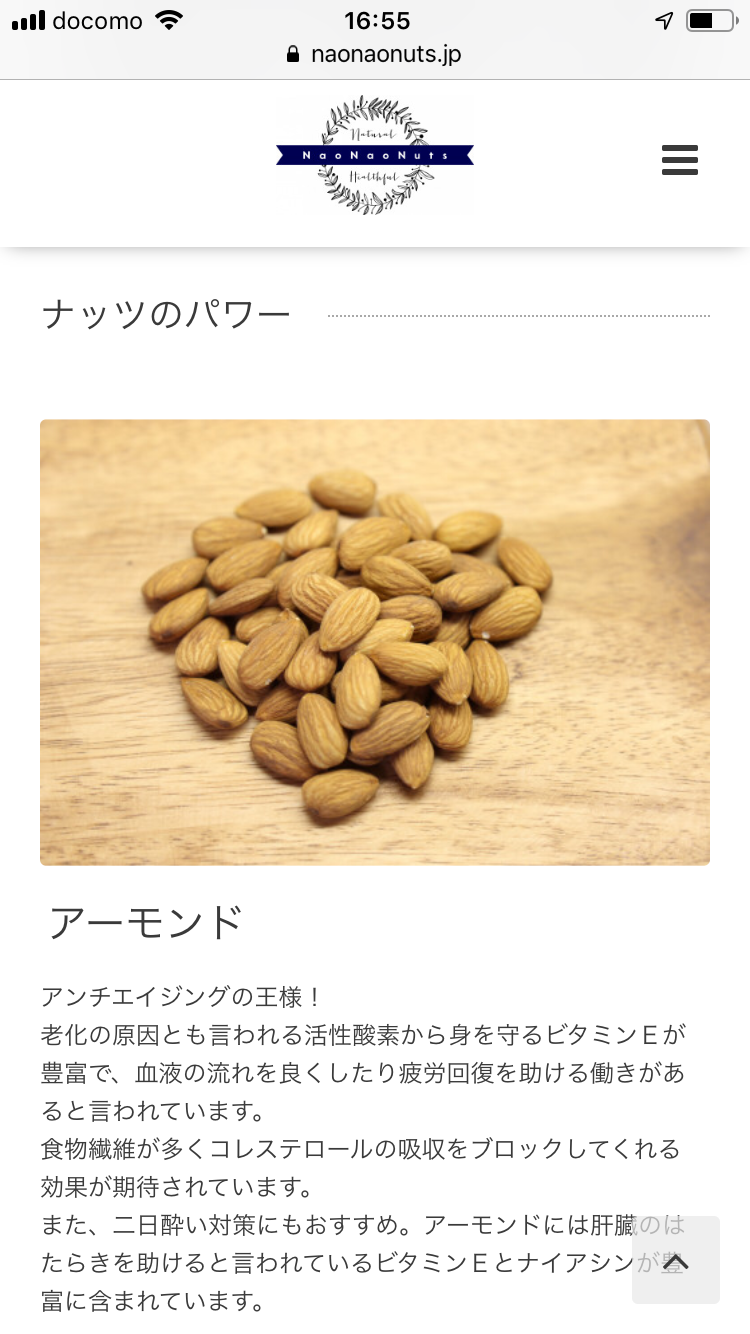This screenshot has width=750, height=1334.
Task: Tap the NaoNaoNuts logo to go home
Action: (375, 156)
